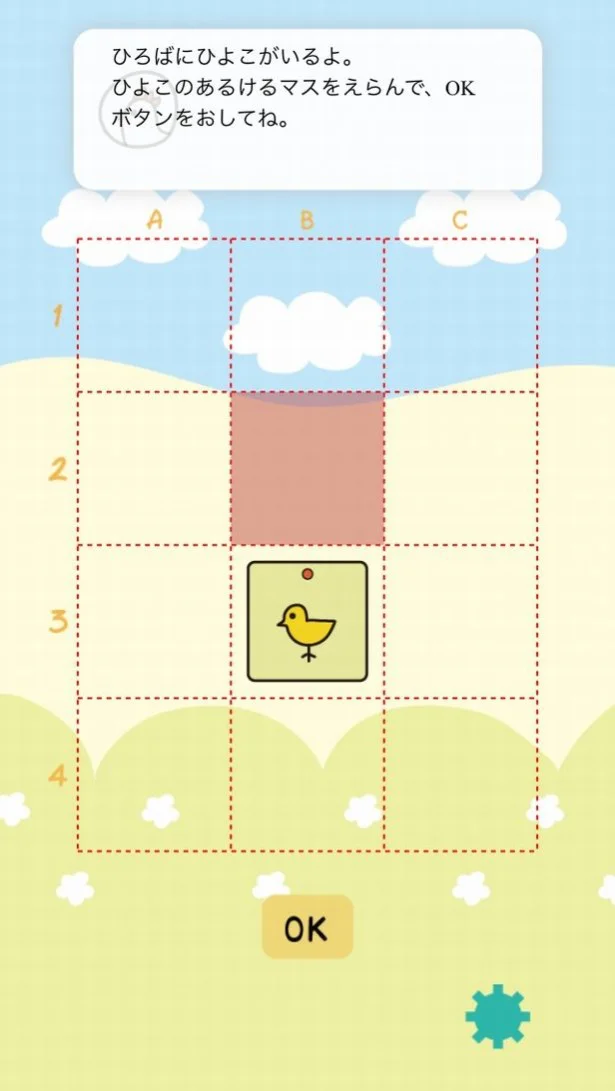Viewport: 615px width, 1091px height.
Task: Select grid cell B1
Action: pyautogui.click(x=307, y=316)
